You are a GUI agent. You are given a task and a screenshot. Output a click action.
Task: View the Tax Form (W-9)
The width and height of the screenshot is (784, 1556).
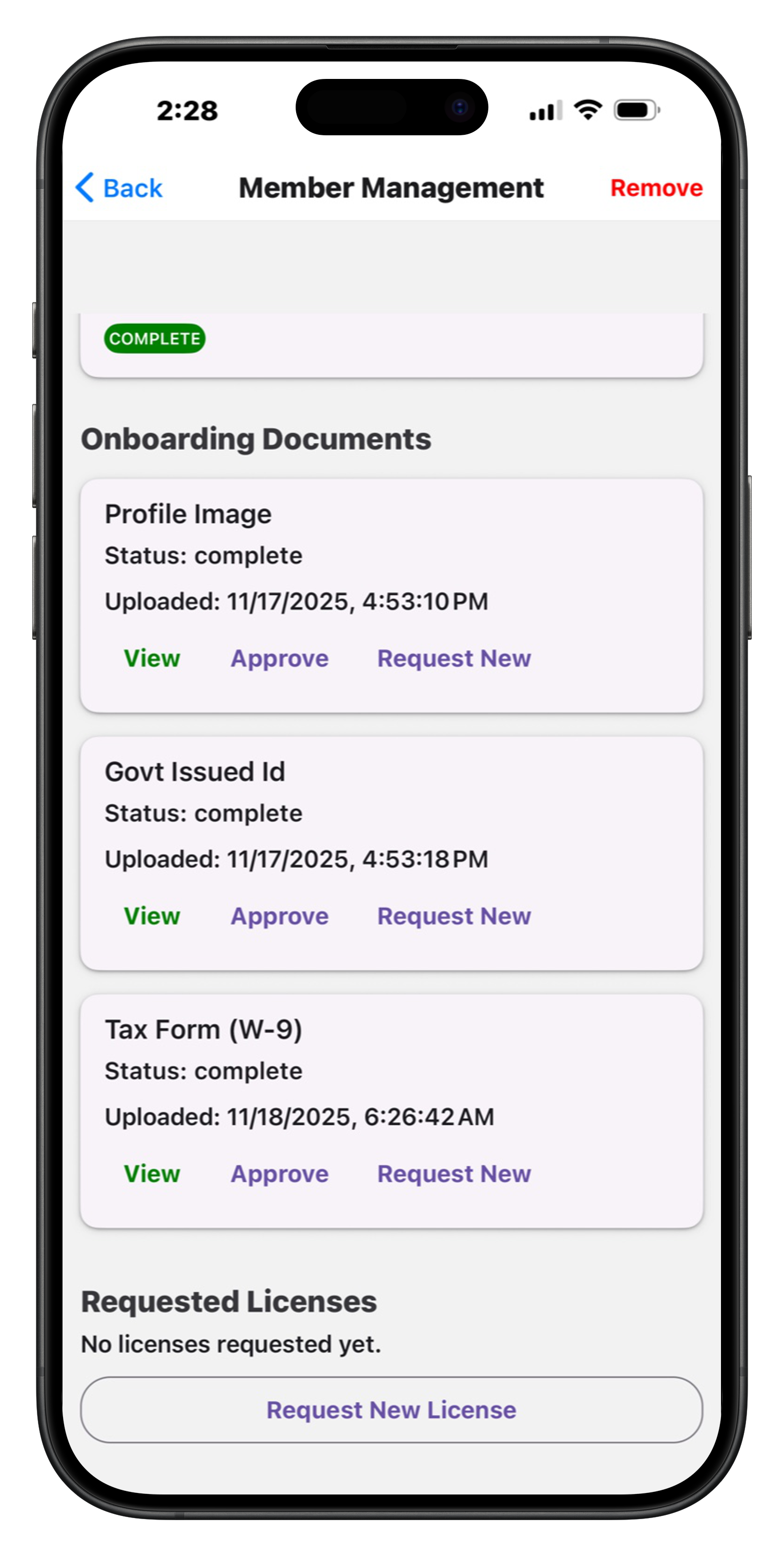152,1174
